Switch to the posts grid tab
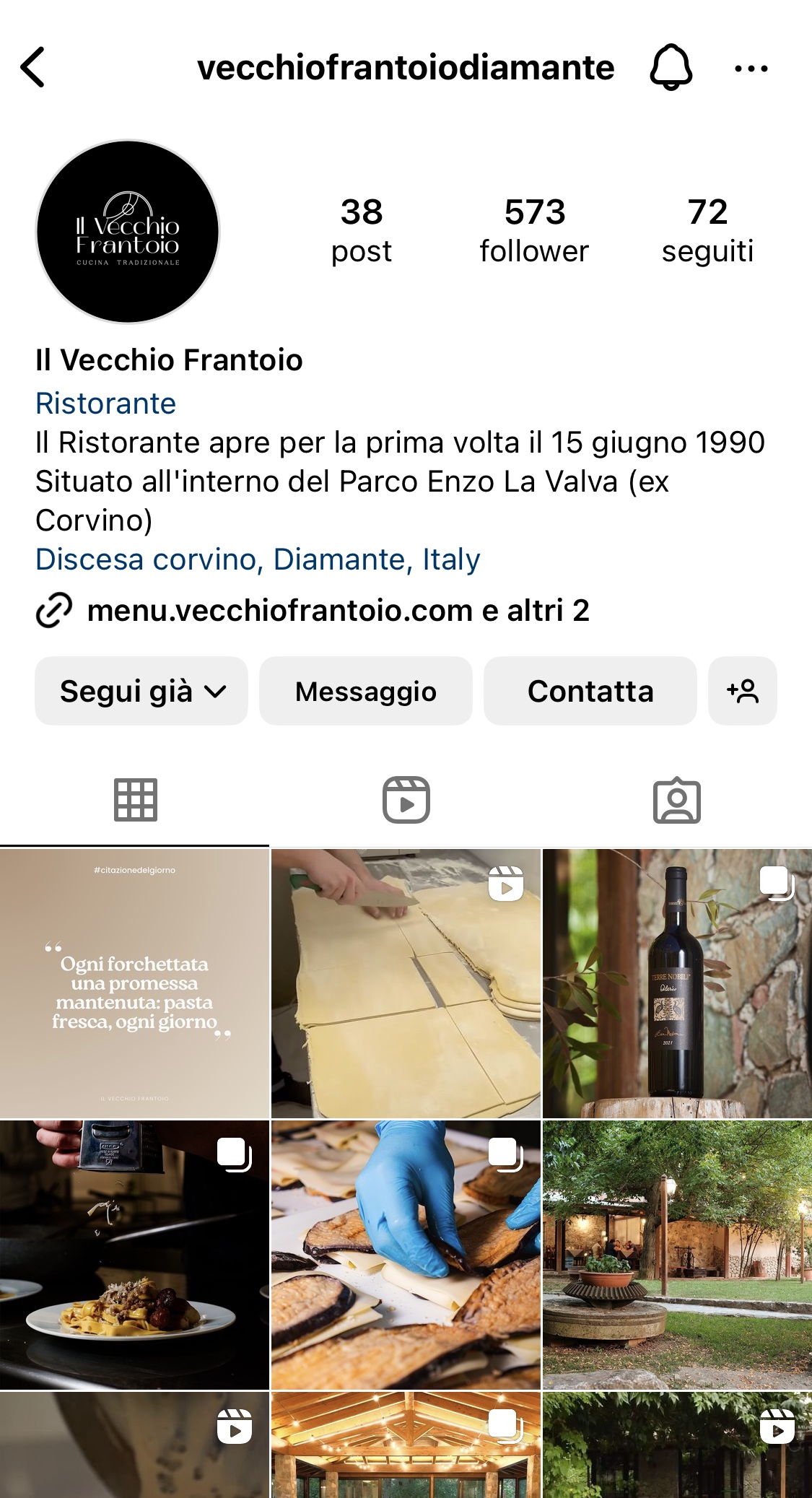The width and height of the screenshot is (812, 1498). (135, 800)
